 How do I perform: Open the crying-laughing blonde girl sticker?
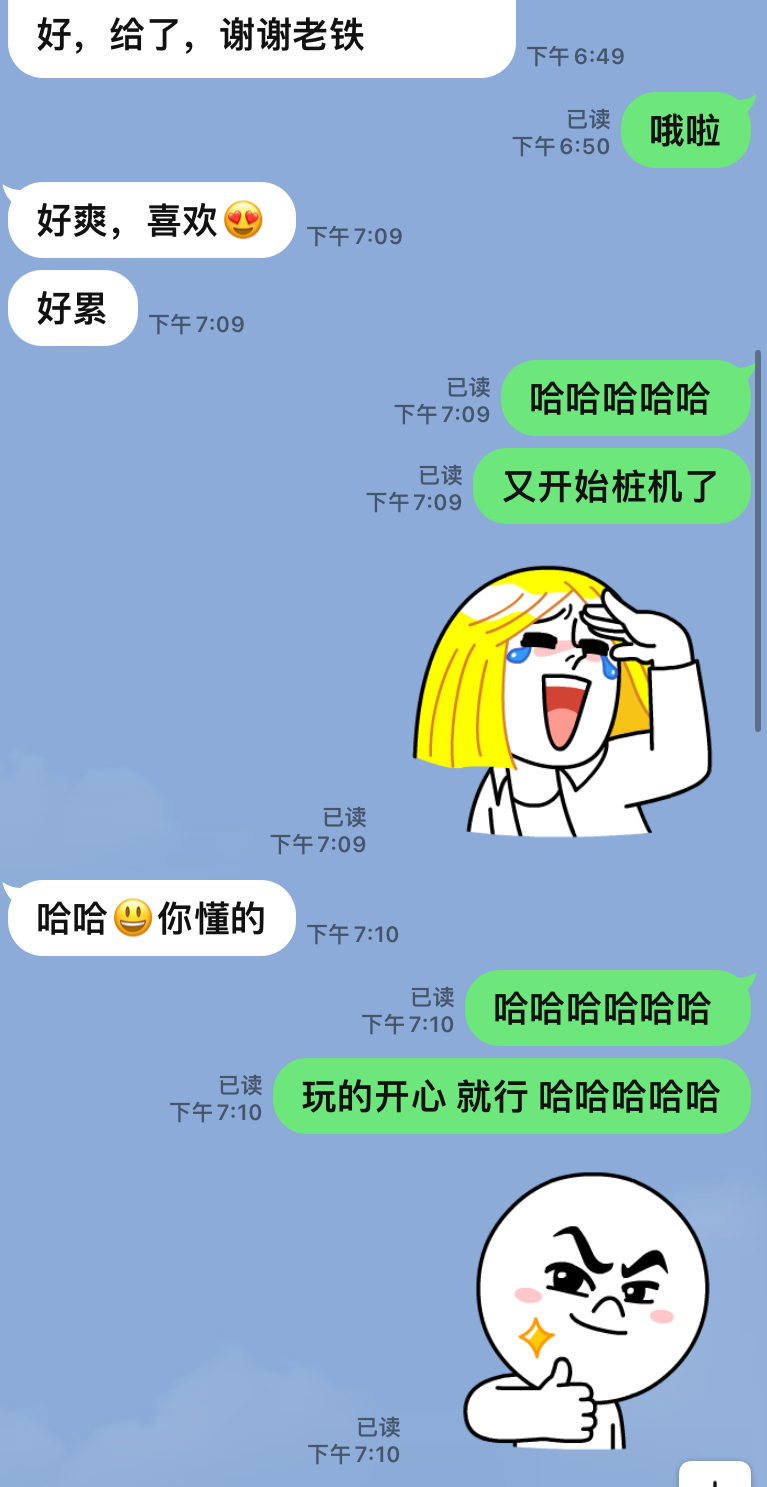(562, 700)
